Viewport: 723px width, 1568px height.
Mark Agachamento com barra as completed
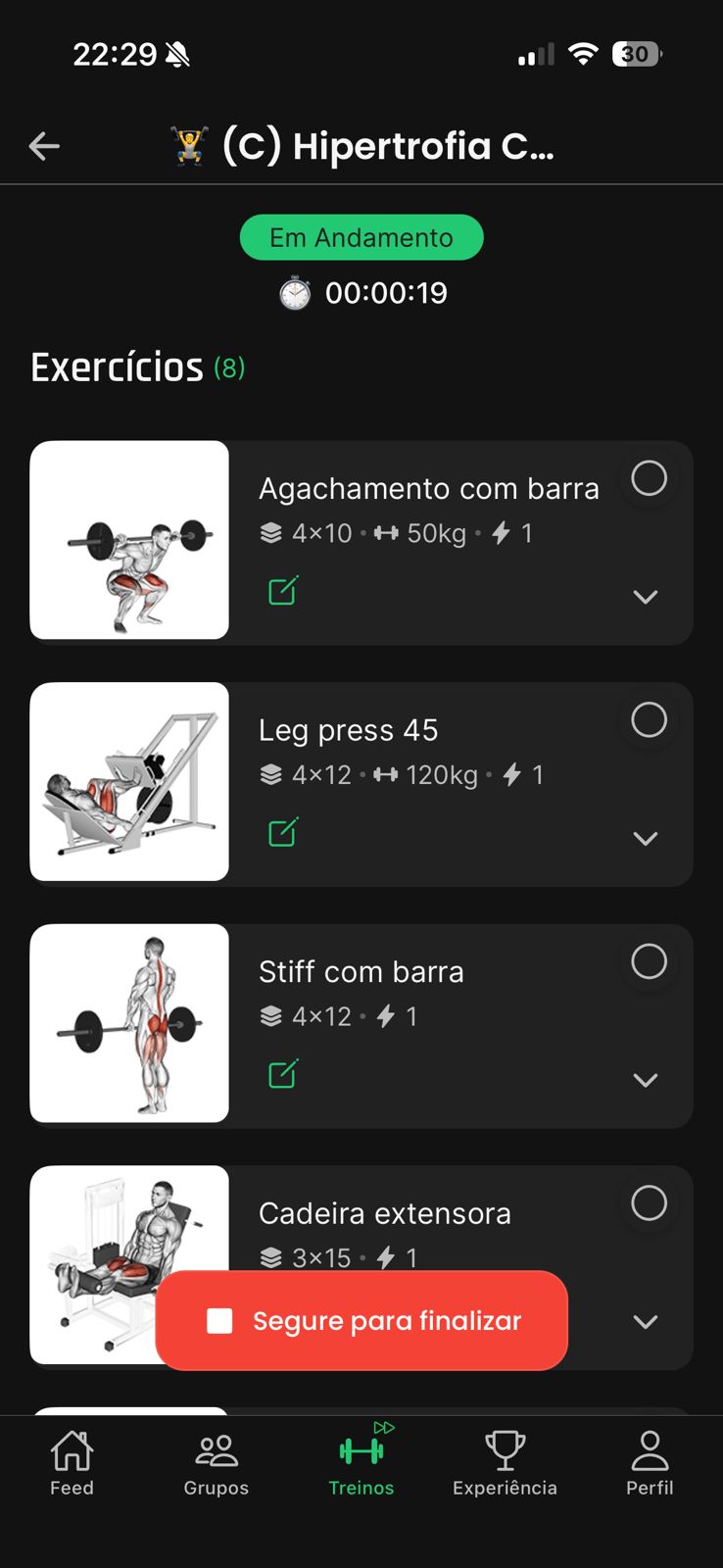coord(649,478)
